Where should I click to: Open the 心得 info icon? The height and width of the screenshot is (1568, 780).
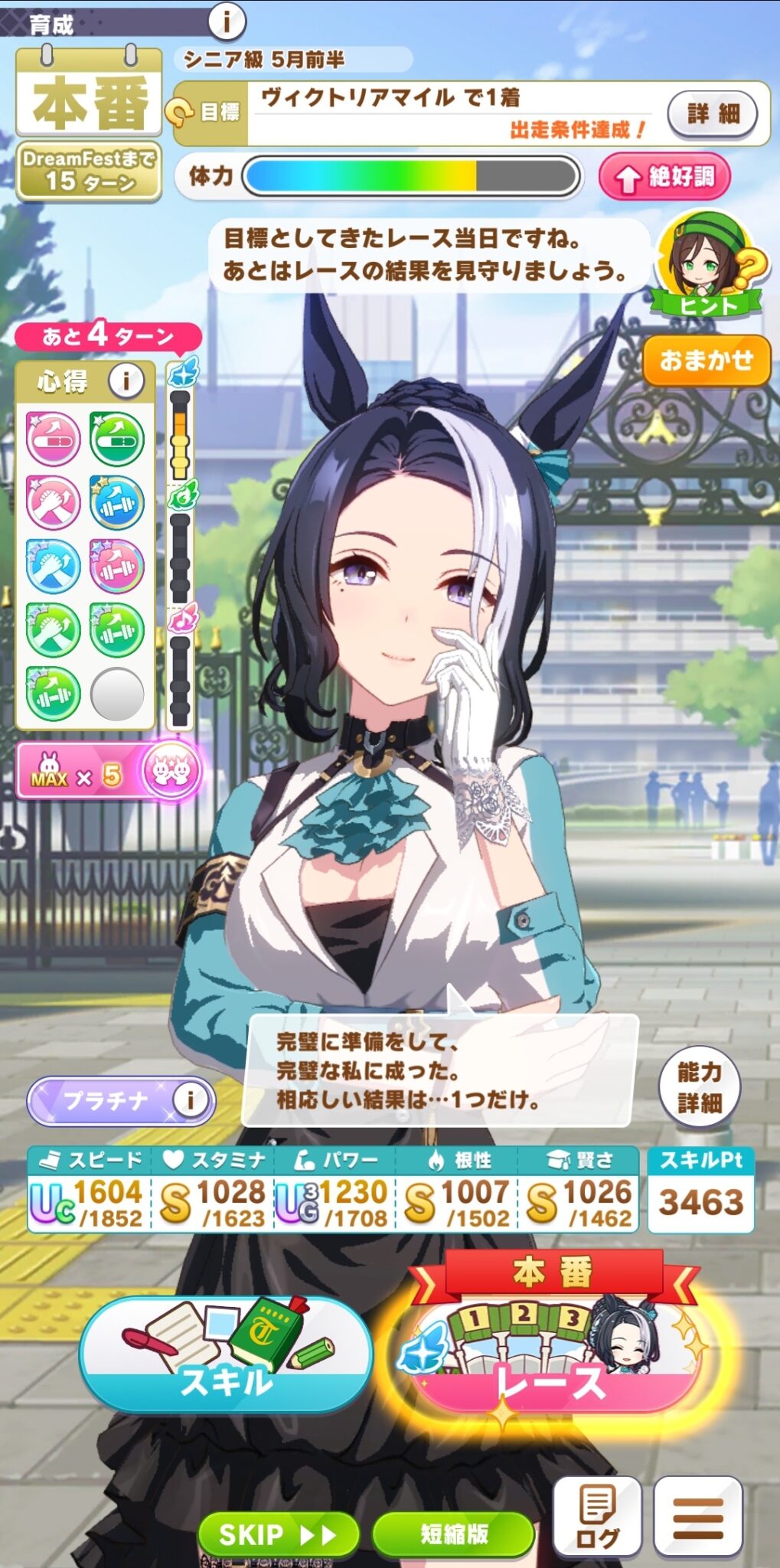coord(126,381)
